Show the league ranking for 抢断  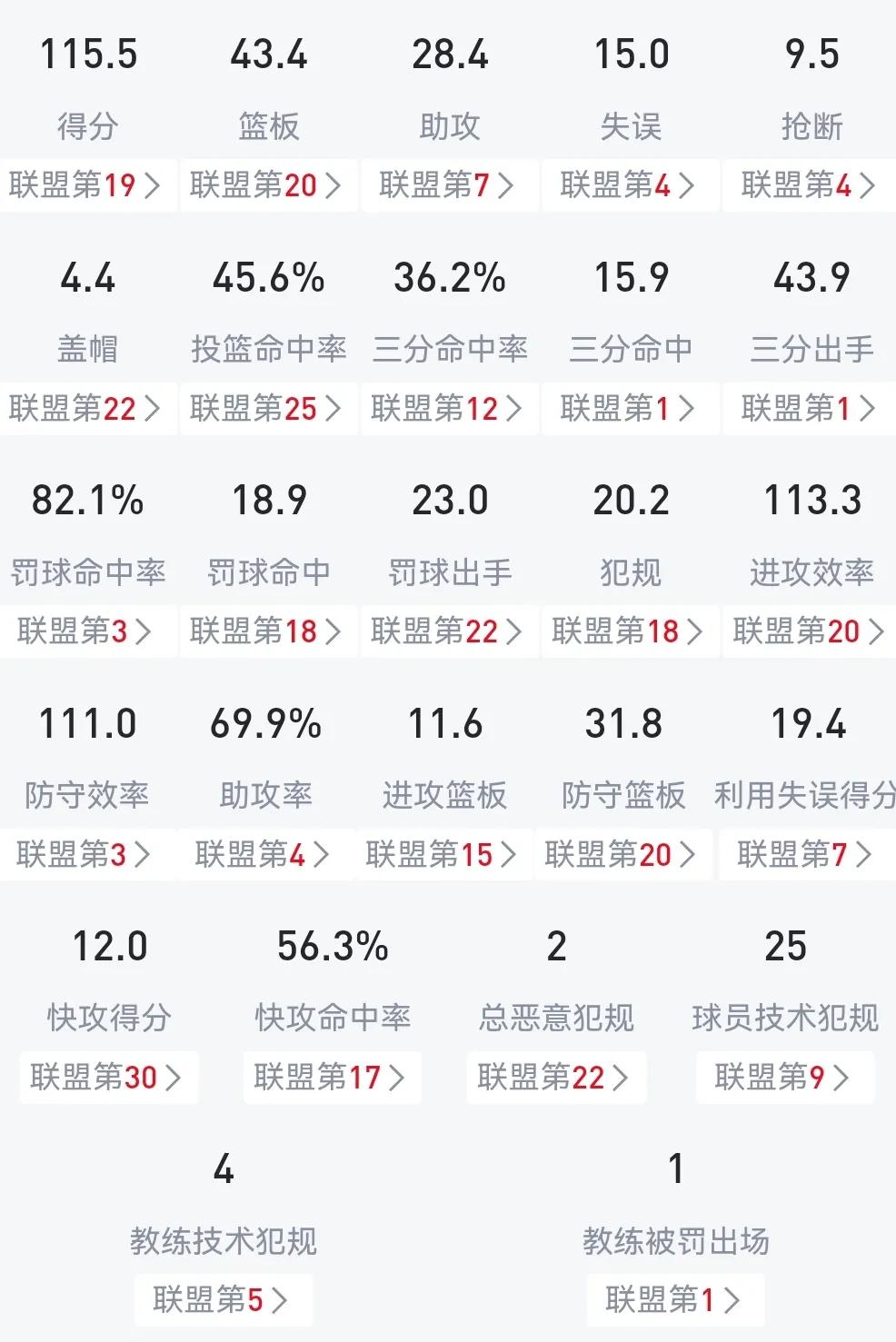(x=810, y=185)
